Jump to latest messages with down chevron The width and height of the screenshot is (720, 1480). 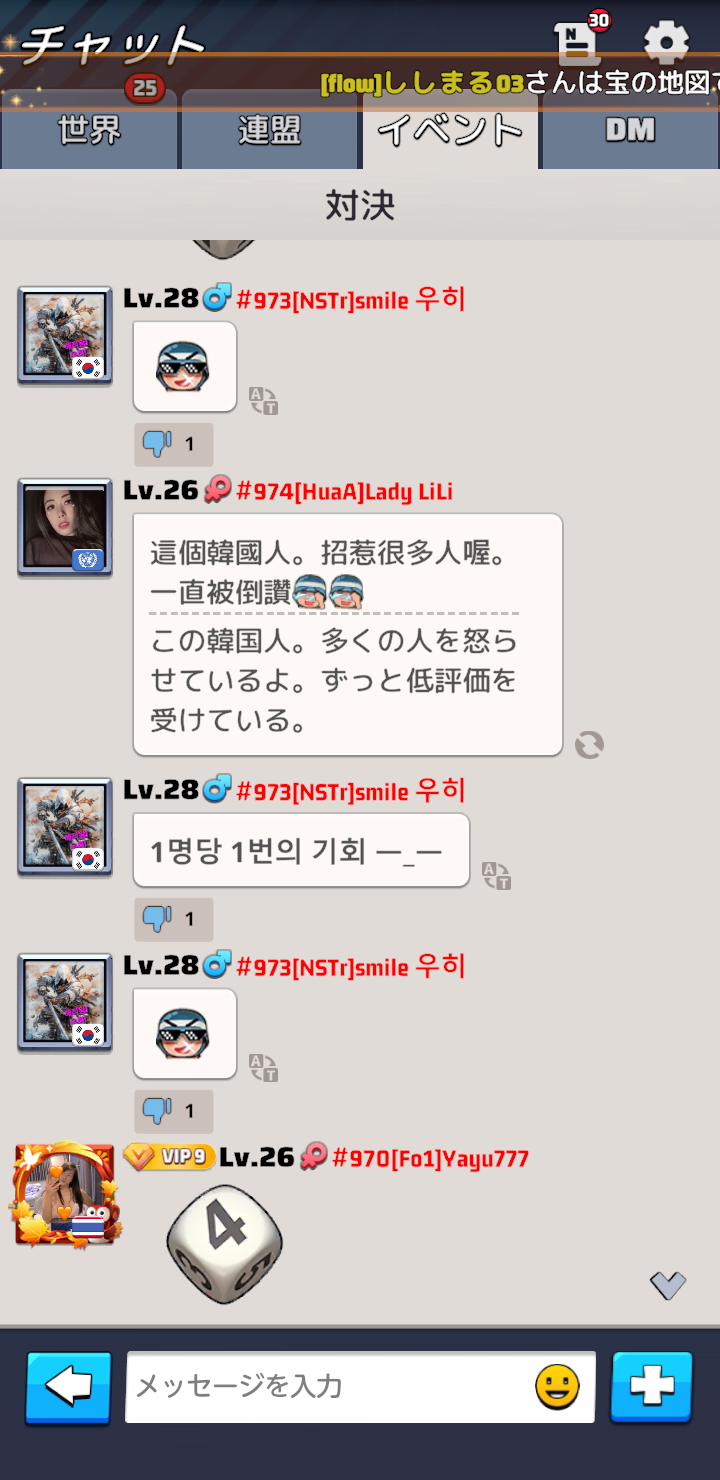[667, 1285]
